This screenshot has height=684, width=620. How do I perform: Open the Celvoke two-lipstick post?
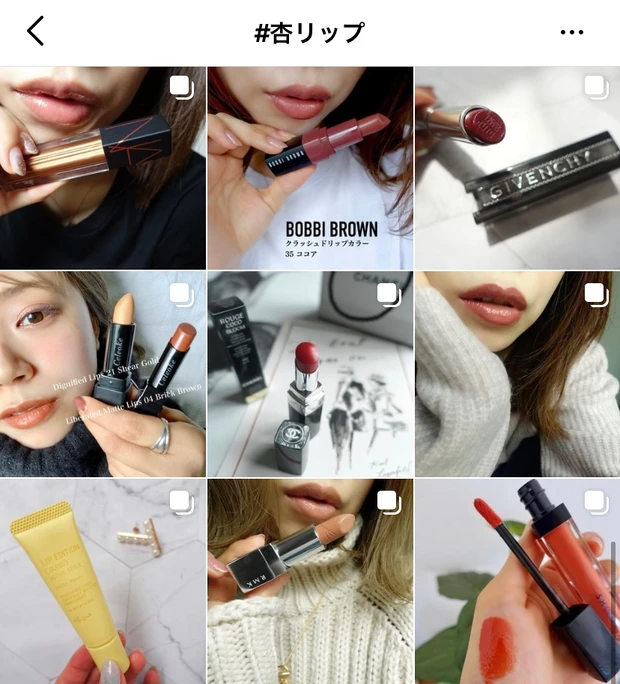tap(102, 374)
